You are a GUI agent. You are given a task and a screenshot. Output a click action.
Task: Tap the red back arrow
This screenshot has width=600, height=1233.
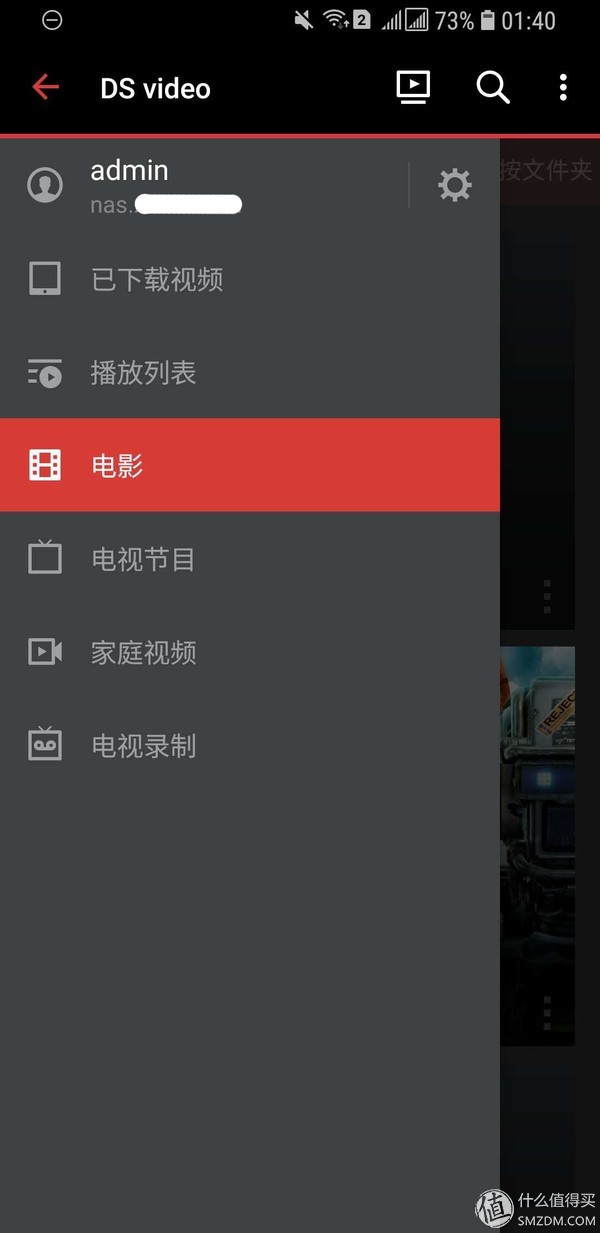point(45,87)
